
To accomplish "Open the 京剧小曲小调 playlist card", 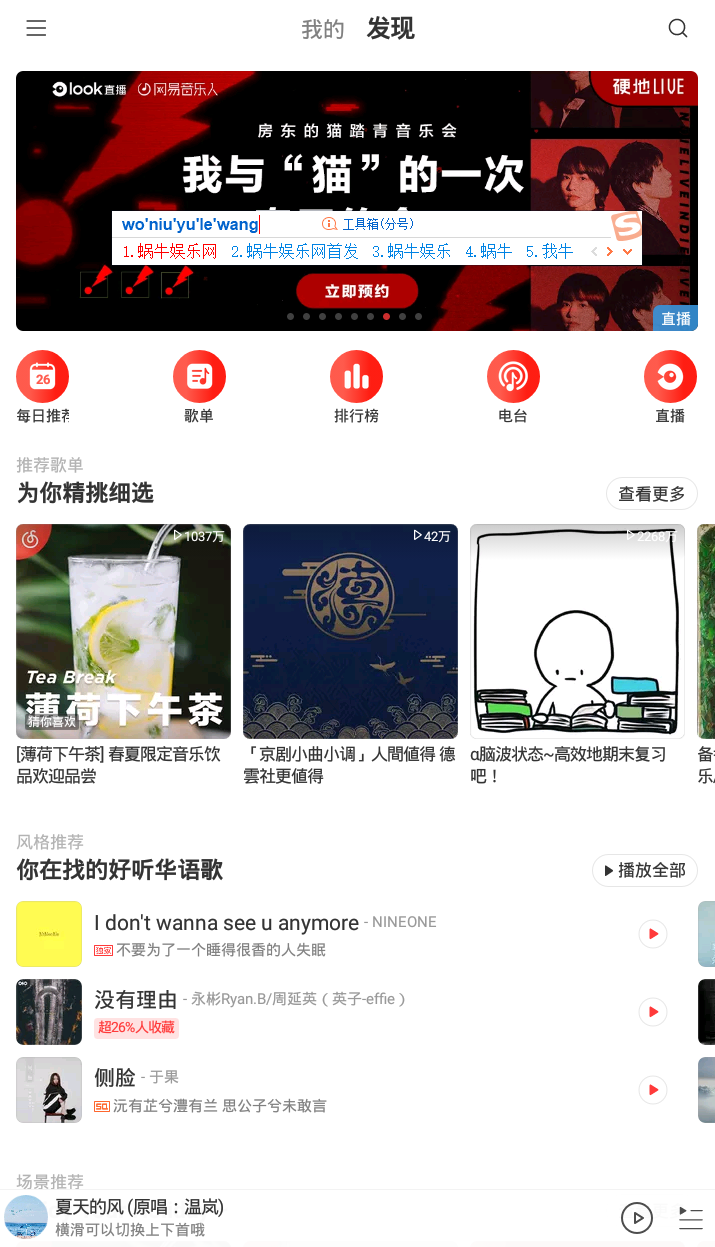I will point(350,631).
